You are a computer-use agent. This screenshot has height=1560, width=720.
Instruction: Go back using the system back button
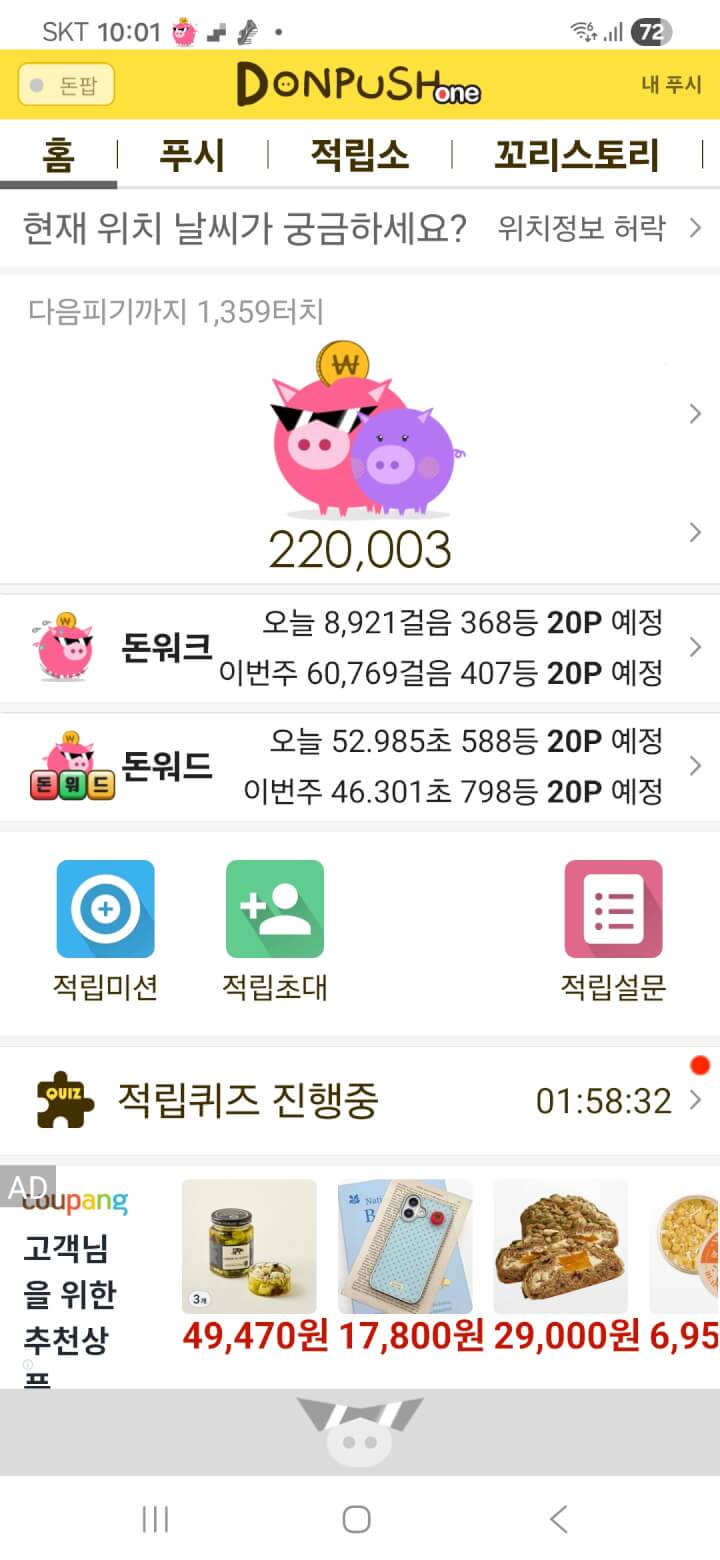click(x=559, y=1519)
